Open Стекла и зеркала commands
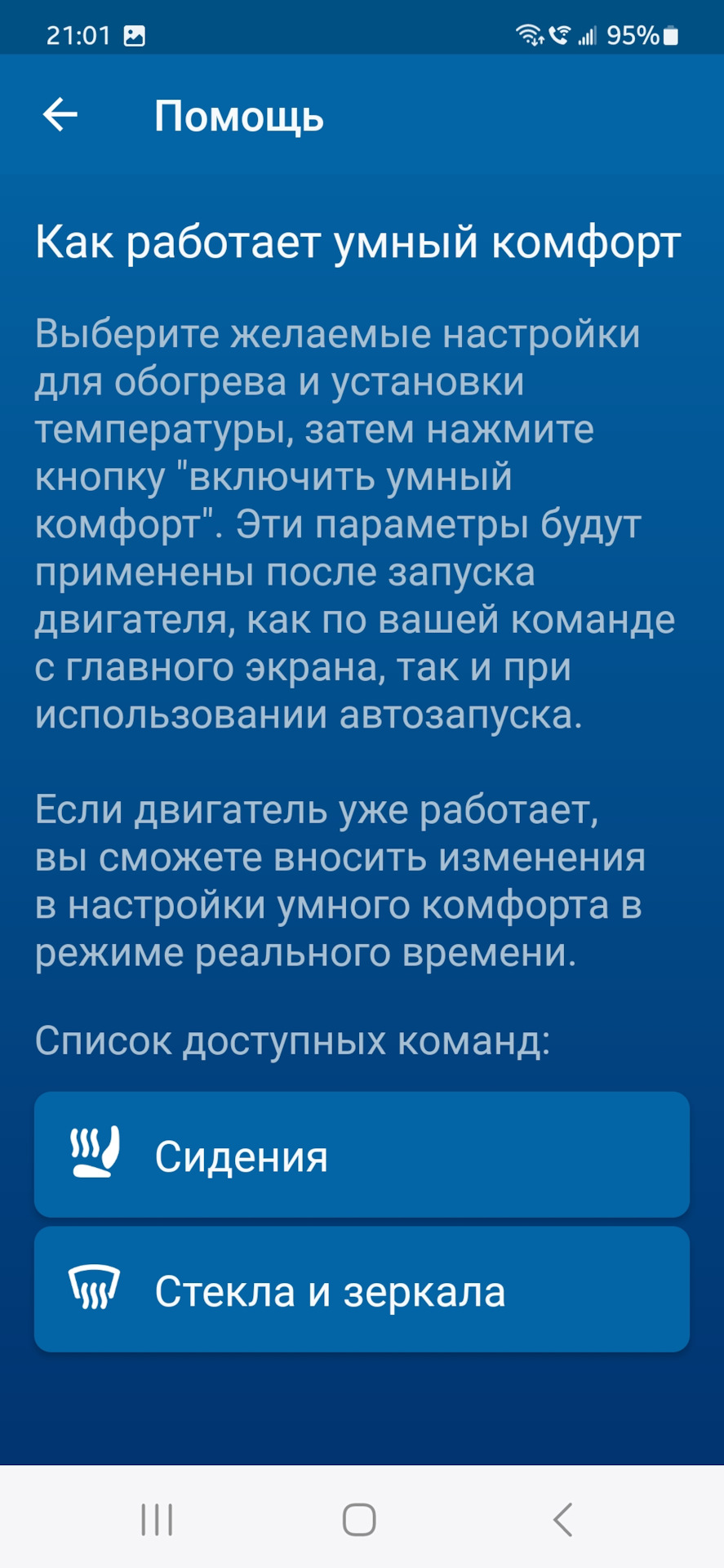The image size is (724, 1568). [x=362, y=1290]
